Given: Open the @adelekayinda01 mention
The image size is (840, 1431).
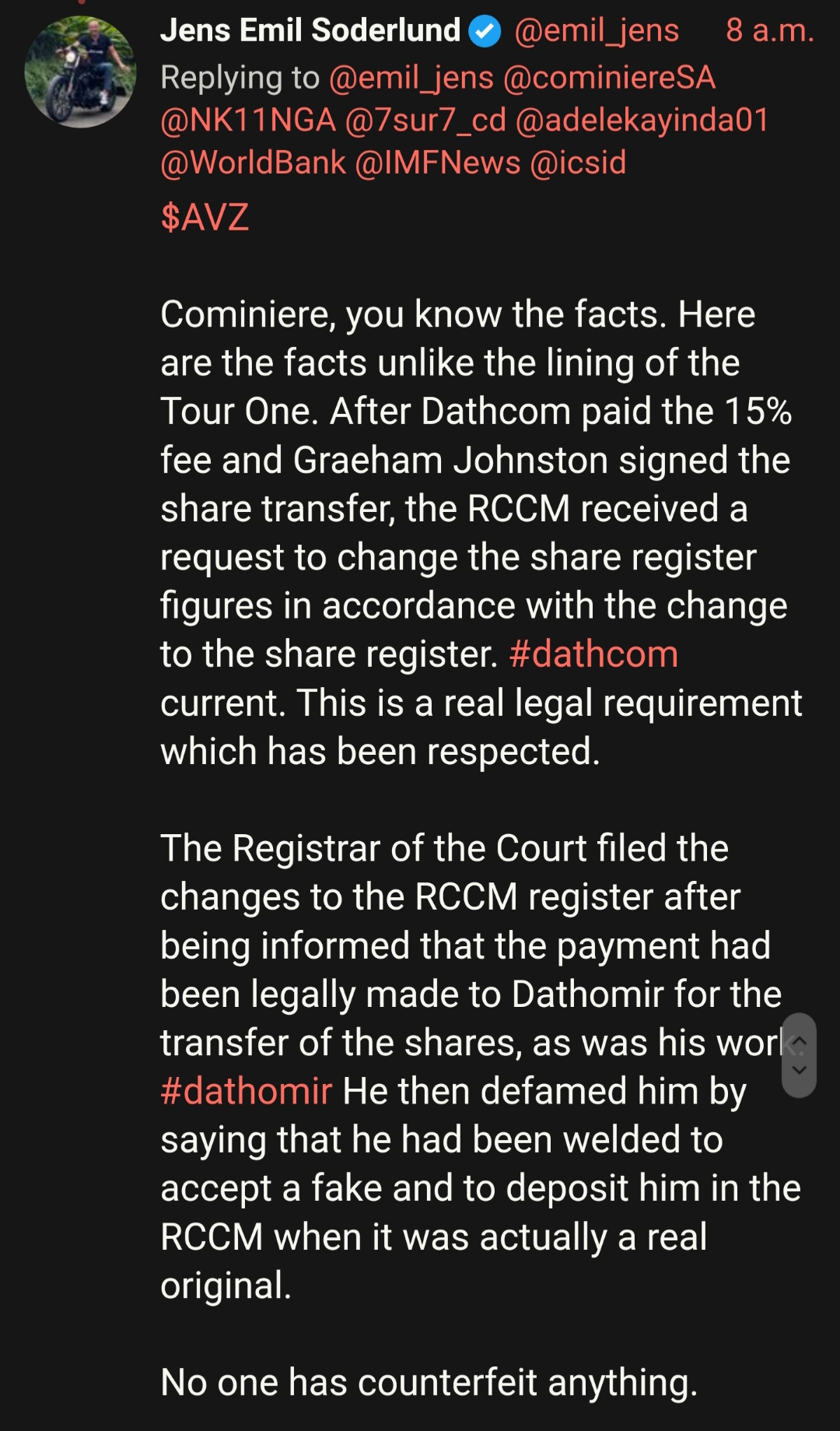Looking at the screenshot, I should click(x=642, y=121).
